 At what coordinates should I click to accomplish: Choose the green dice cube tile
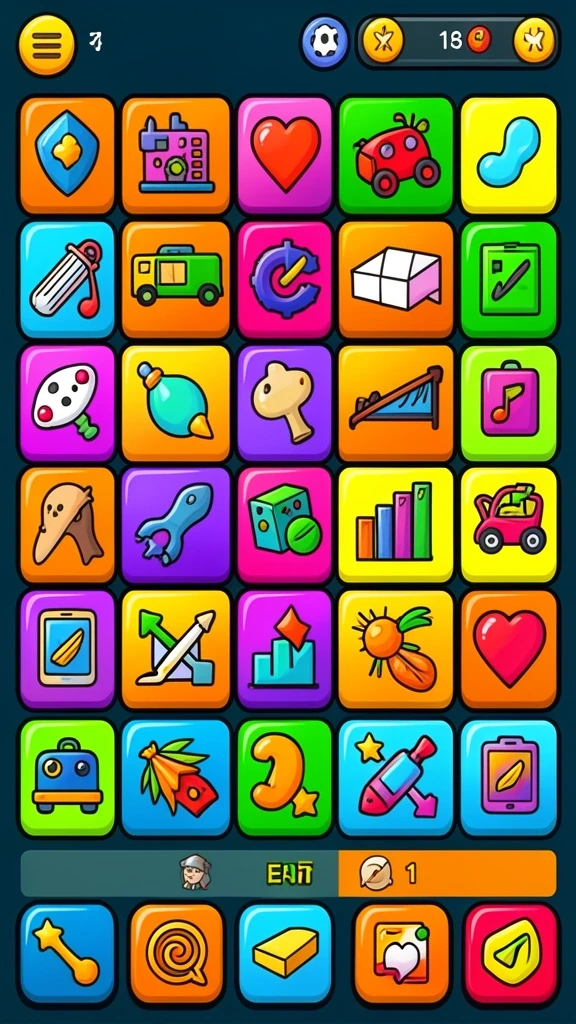click(285, 525)
